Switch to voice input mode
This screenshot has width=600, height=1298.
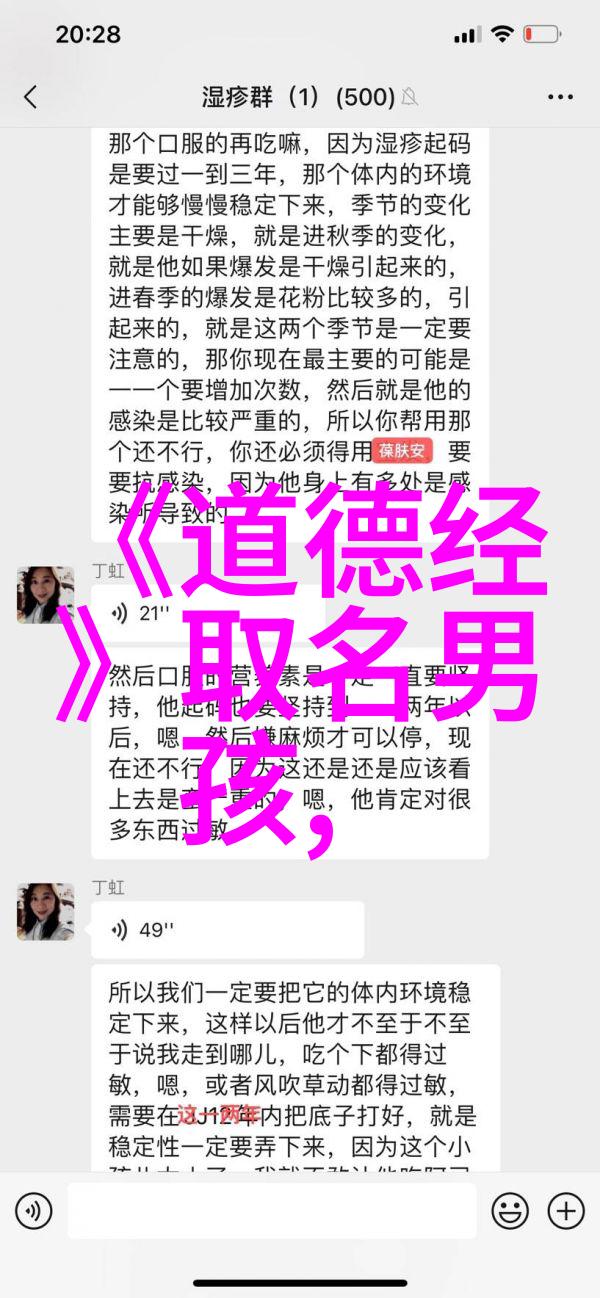click(x=34, y=1212)
